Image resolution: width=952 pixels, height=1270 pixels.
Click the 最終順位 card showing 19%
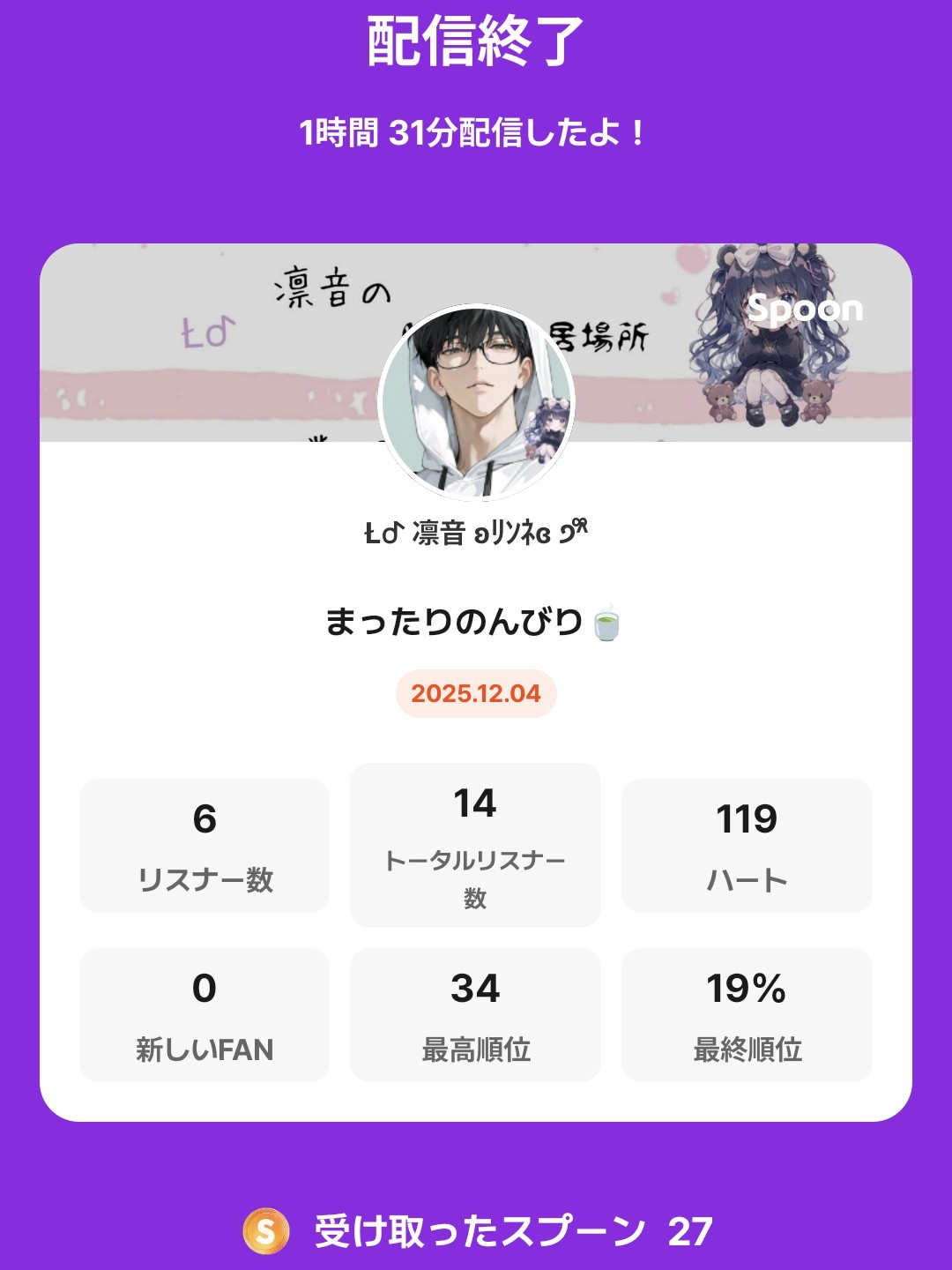(747, 1013)
